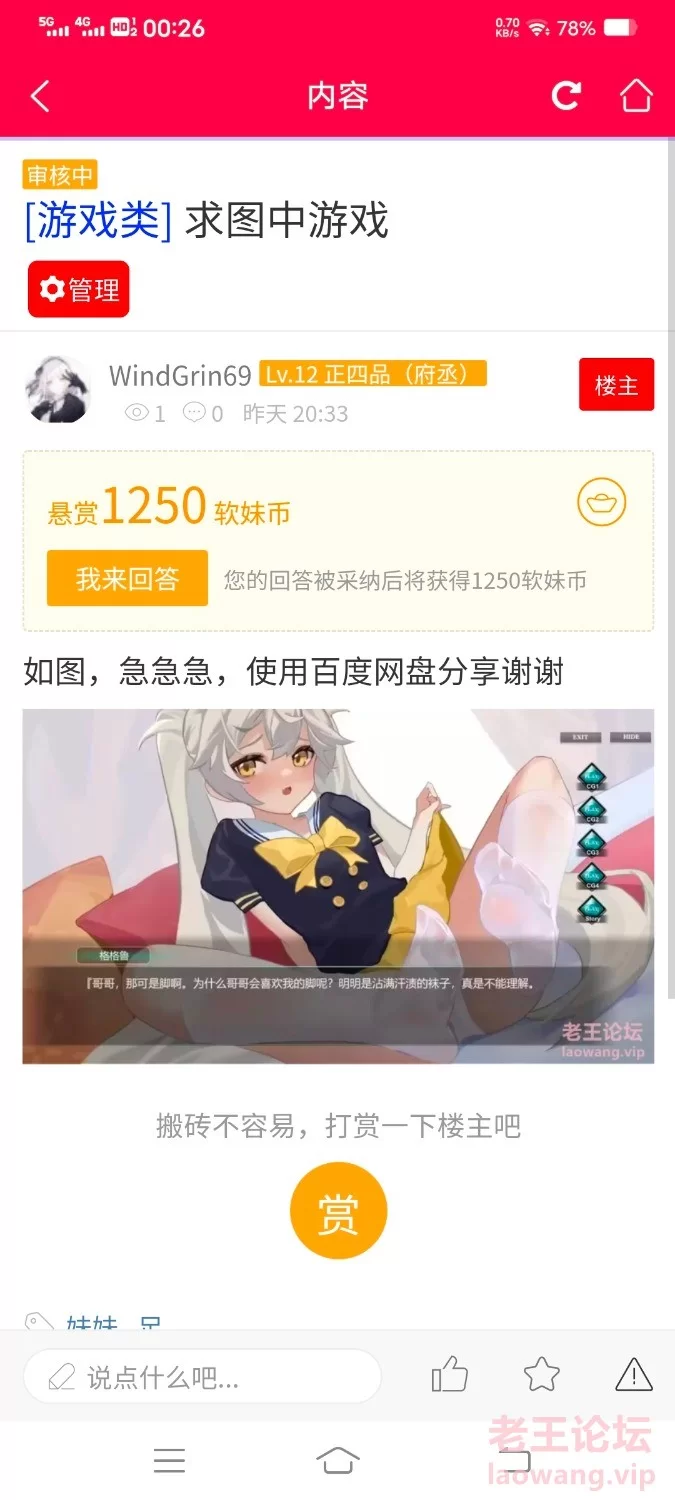Report this post via warning icon
The width and height of the screenshot is (675, 1500).
tap(634, 1375)
